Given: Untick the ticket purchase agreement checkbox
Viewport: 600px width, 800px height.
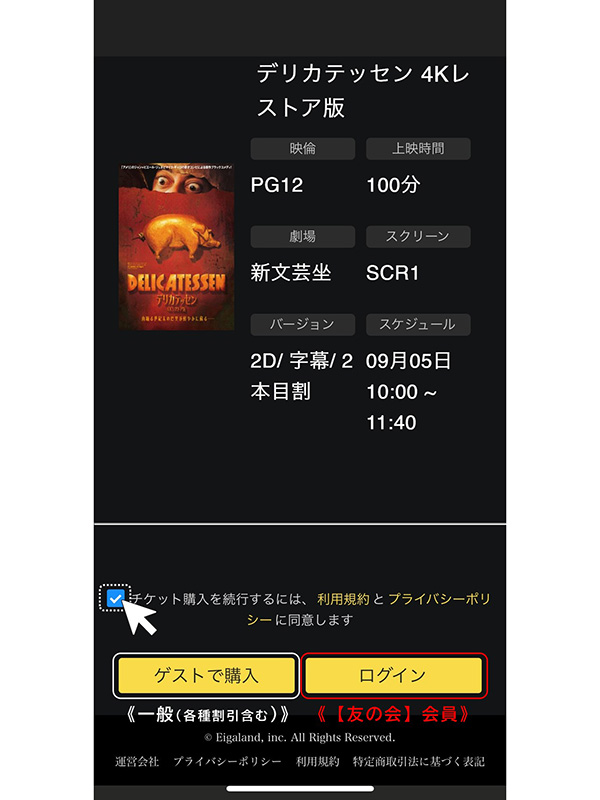Looking at the screenshot, I should click(116, 599).
